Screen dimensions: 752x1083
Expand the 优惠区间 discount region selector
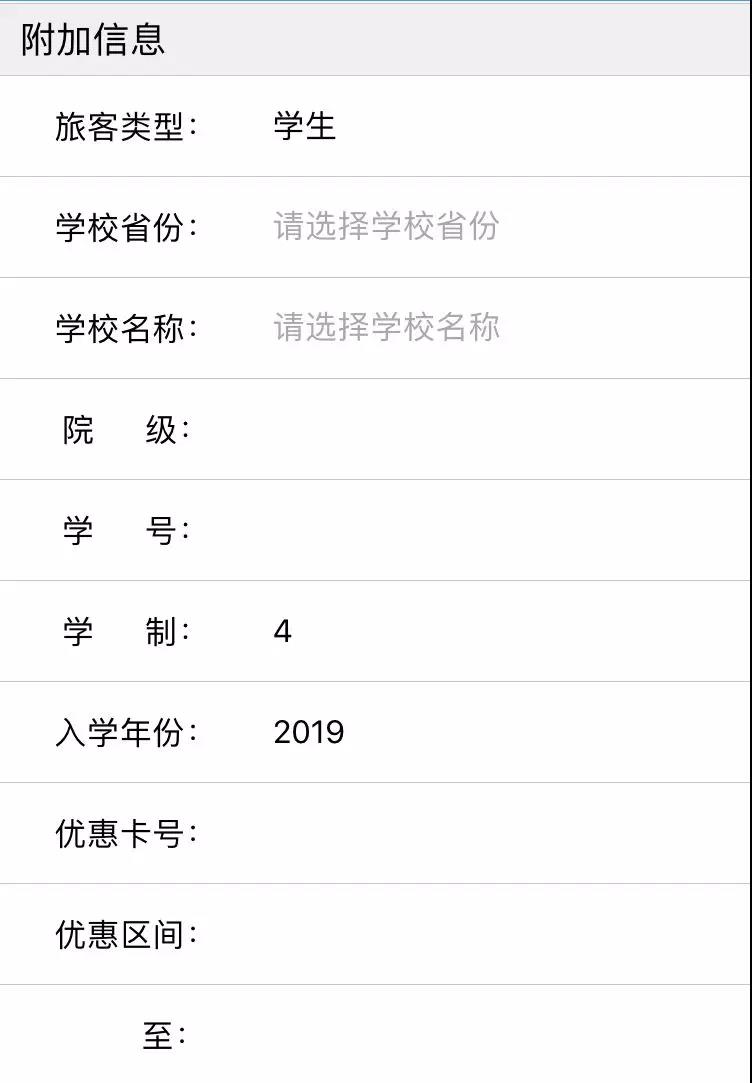pyautogui.click(x=400, y=934)
